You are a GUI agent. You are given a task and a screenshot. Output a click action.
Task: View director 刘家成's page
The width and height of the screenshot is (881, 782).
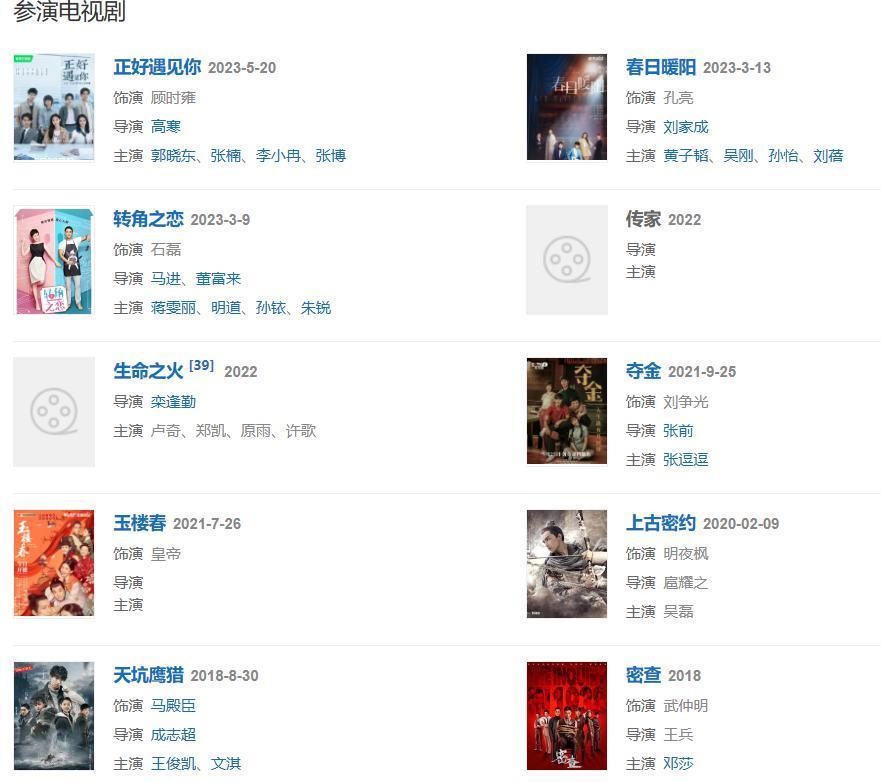[686, 127]
